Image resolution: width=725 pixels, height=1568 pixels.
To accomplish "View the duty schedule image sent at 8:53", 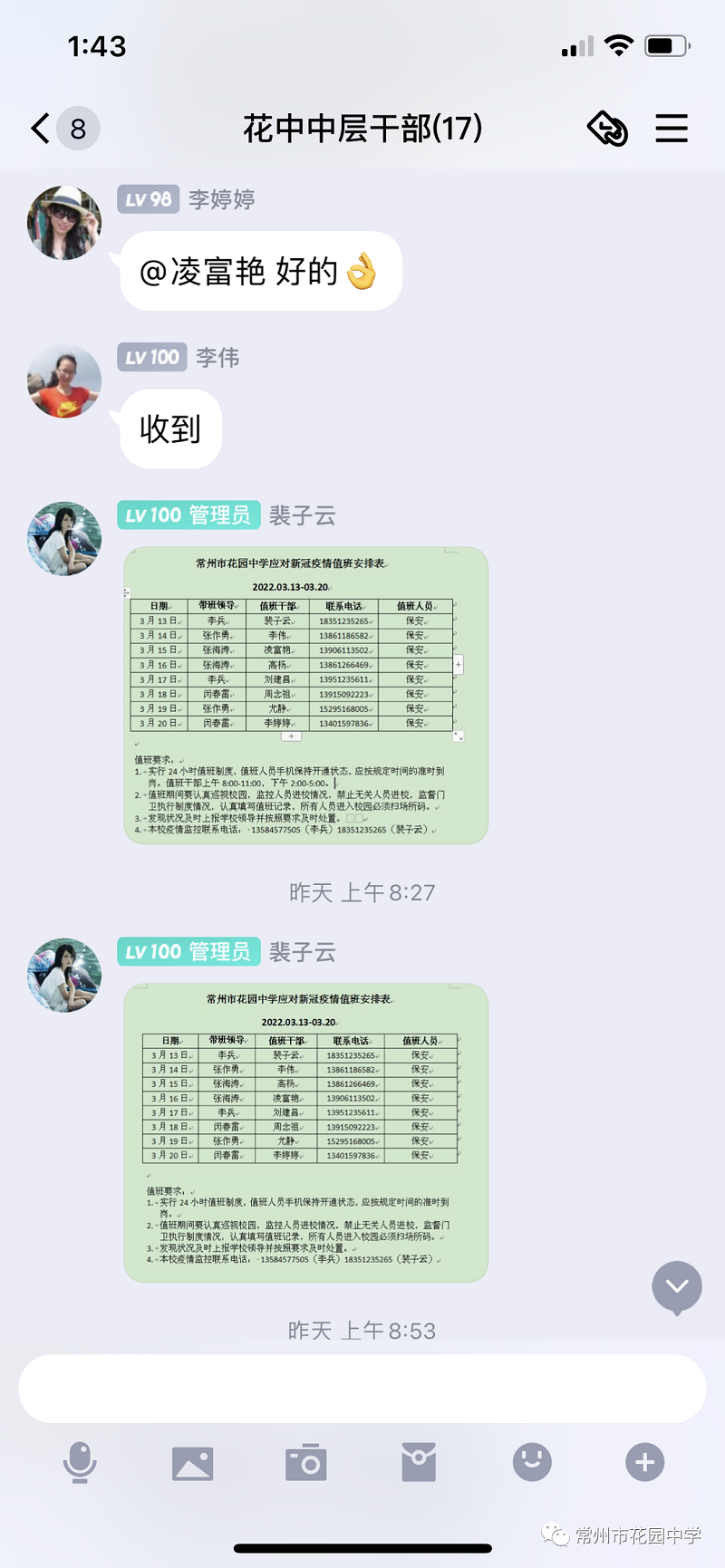I will tap(305, 1132).
